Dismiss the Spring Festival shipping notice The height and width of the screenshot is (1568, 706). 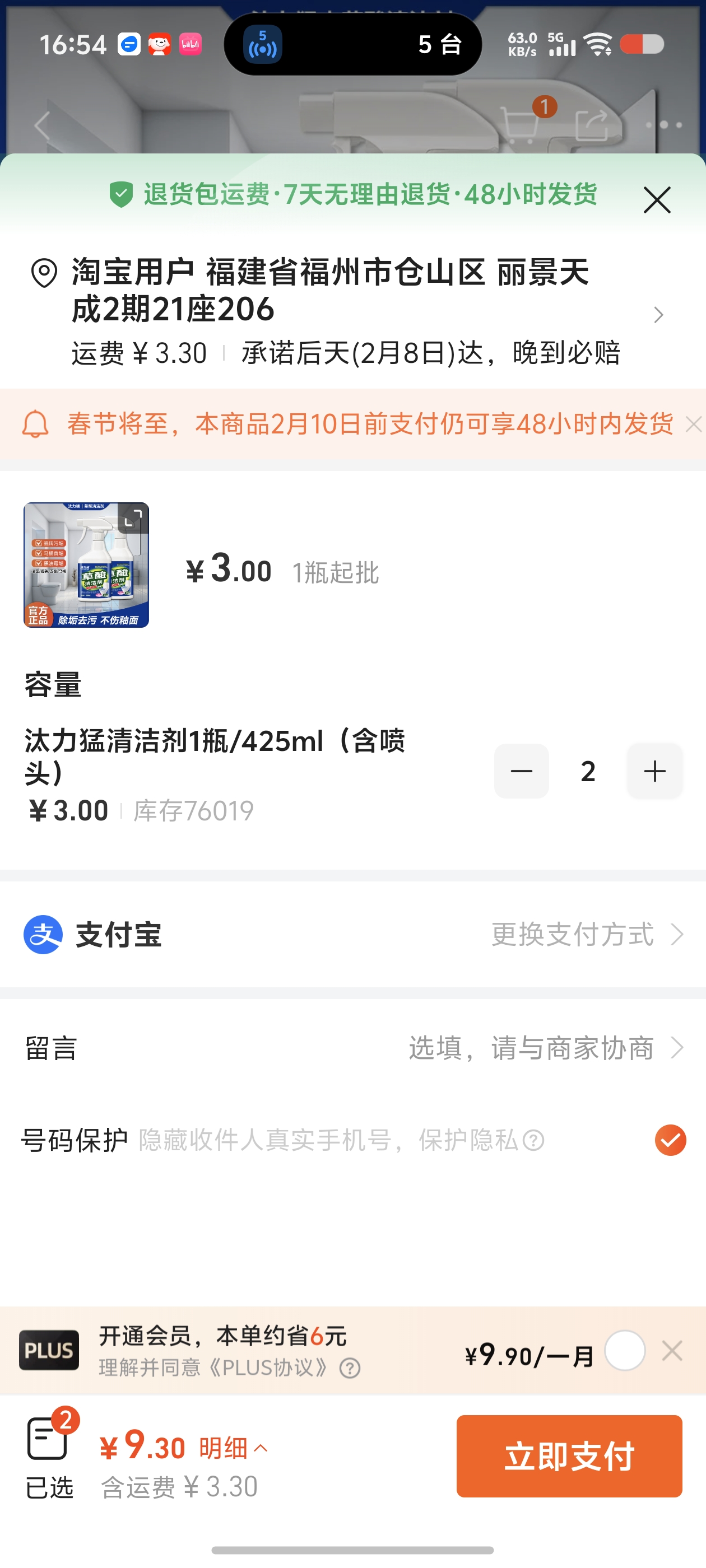pos(693,424)
